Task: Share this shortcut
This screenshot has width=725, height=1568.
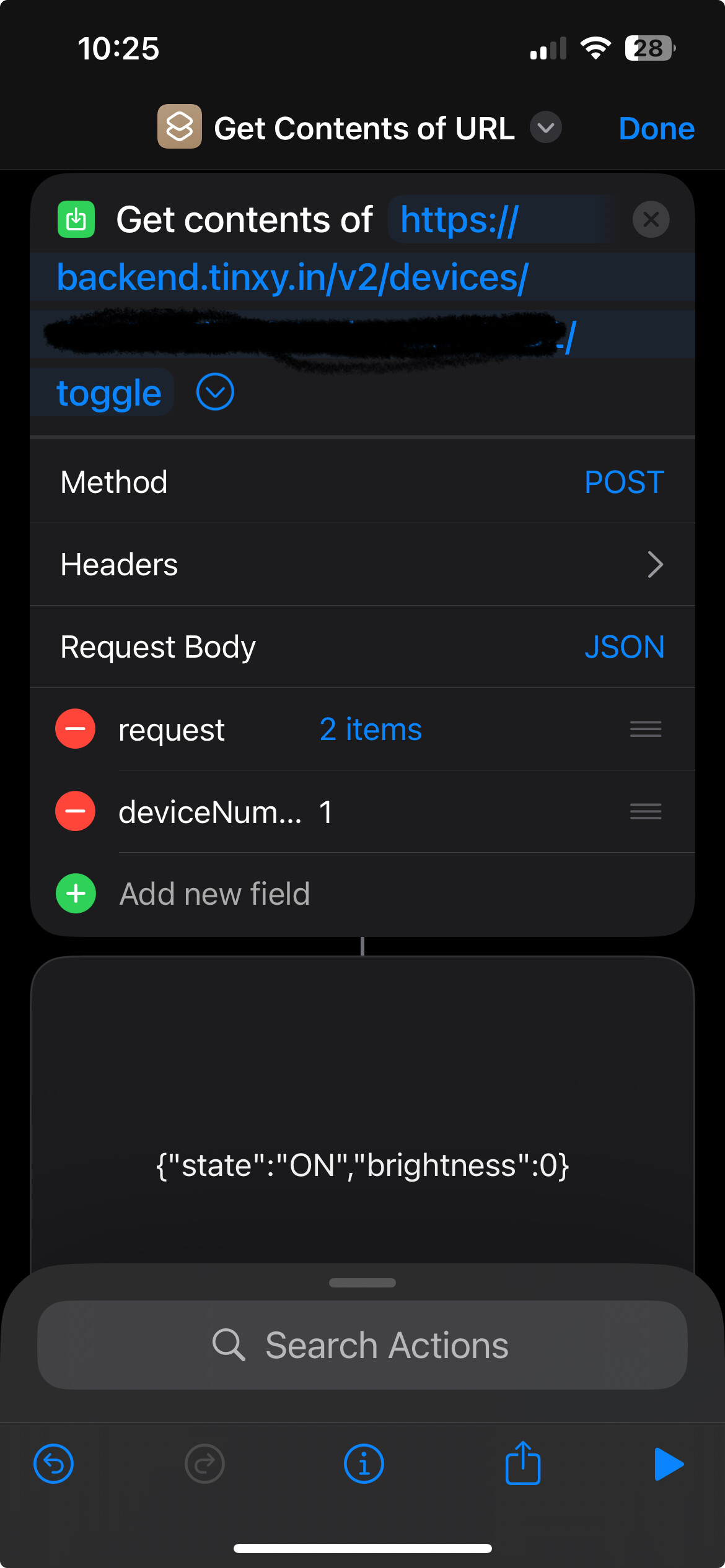Action: tap(523, 1464)
